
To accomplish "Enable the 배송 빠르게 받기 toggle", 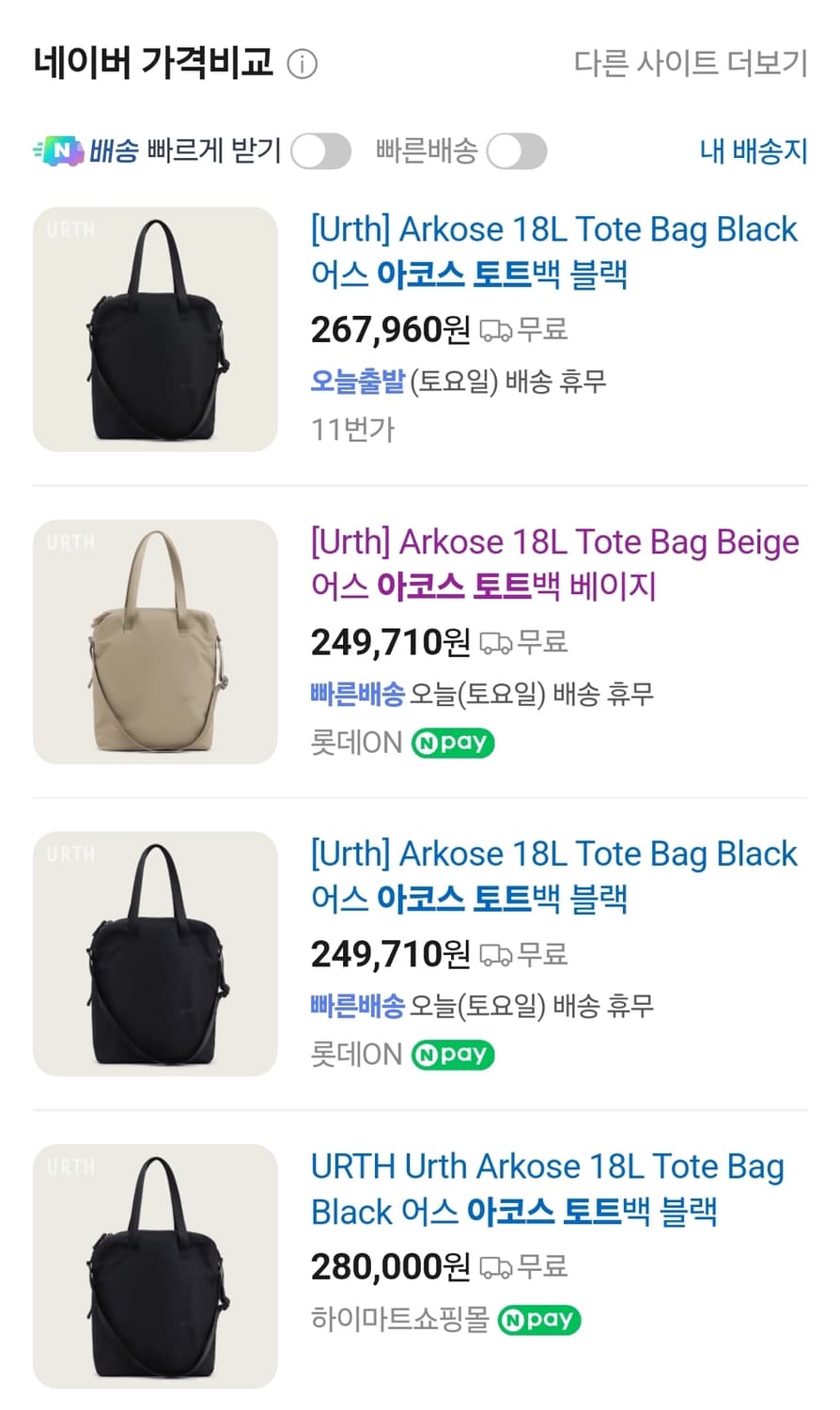I will click(x=322, y=150).
